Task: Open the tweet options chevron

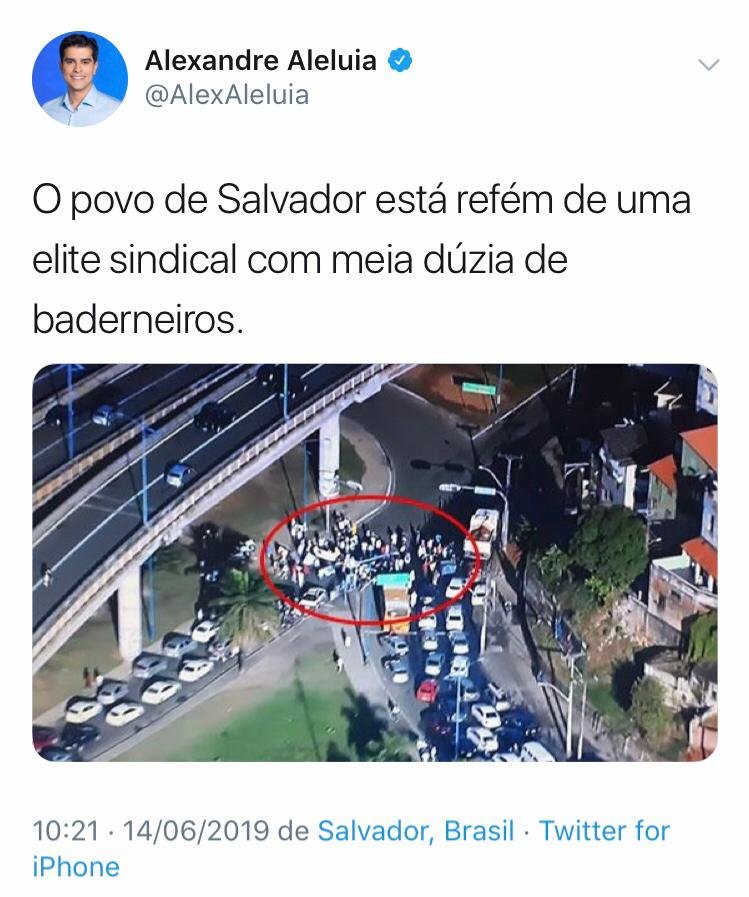Action: 708,65
